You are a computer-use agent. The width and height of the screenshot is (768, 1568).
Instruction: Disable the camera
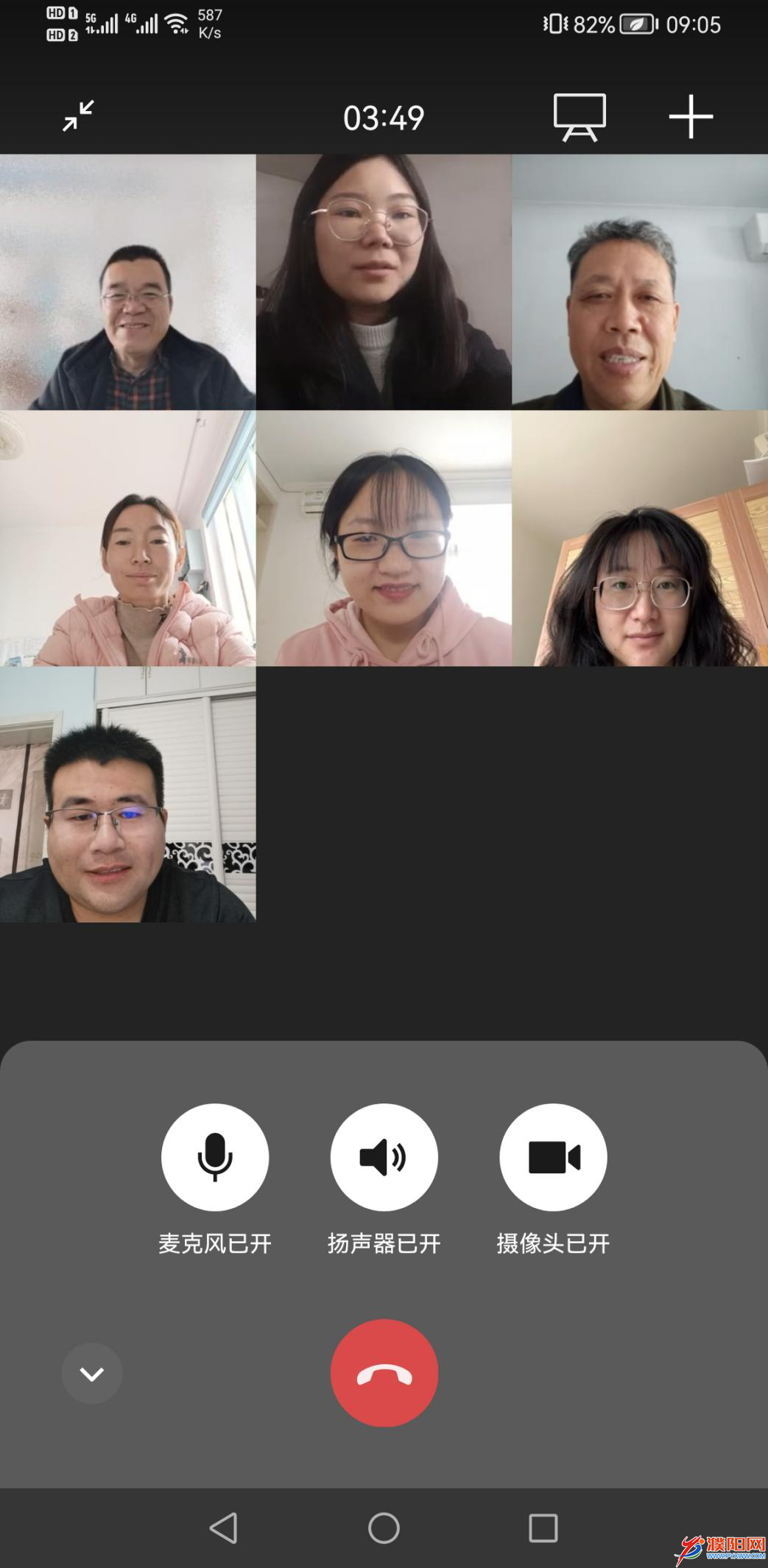pos(553,1156)
